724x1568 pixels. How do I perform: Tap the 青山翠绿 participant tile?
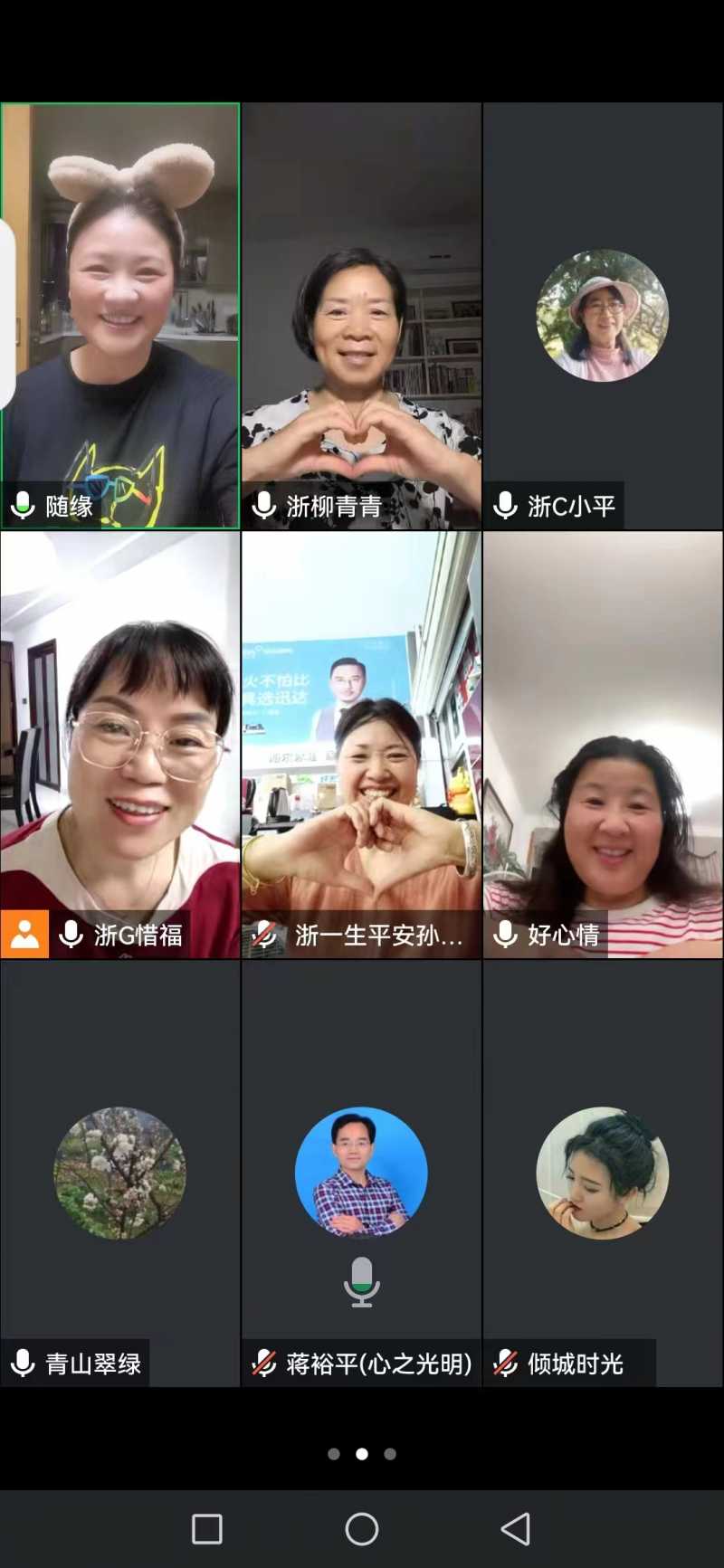pyautogui.click(x=120, y=1173)
